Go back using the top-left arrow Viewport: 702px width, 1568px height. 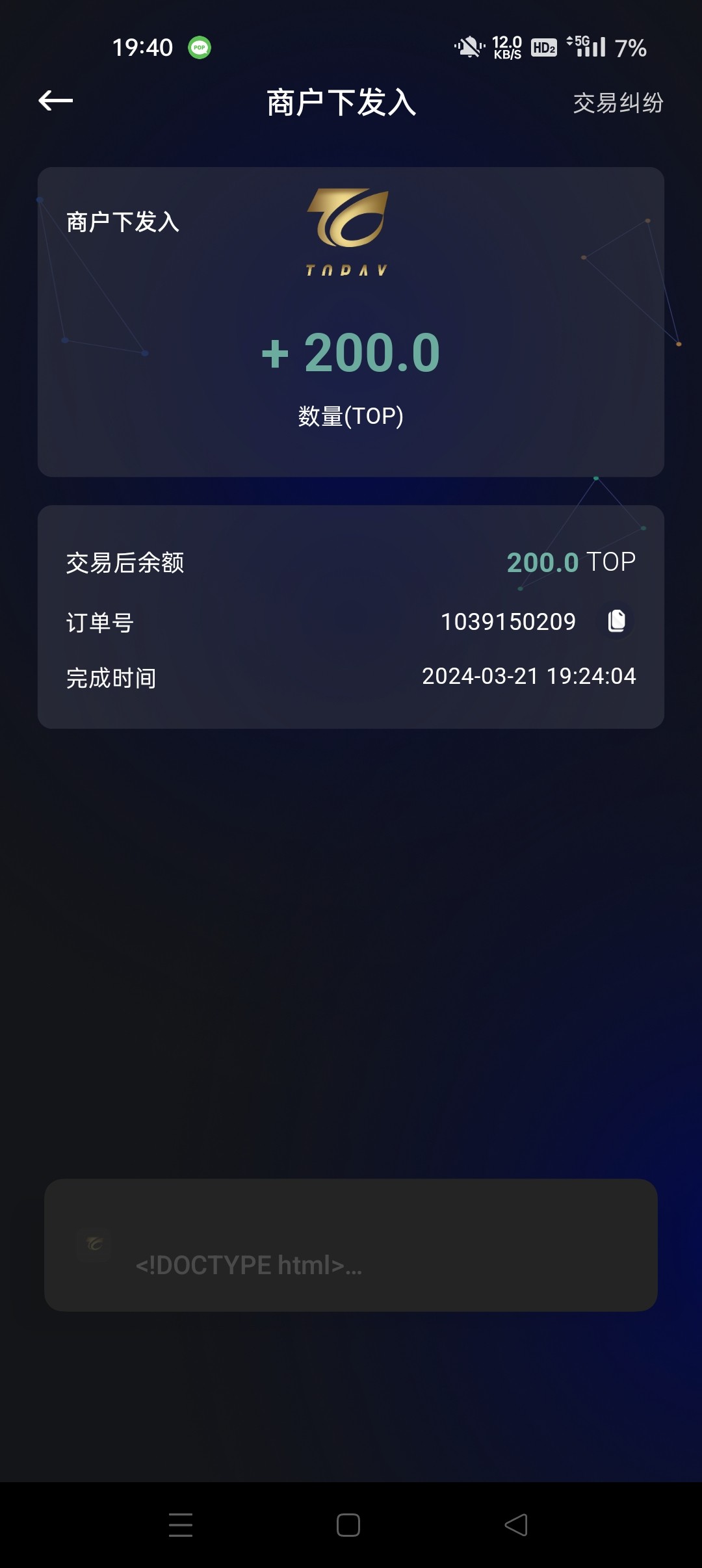click(56, 101)
